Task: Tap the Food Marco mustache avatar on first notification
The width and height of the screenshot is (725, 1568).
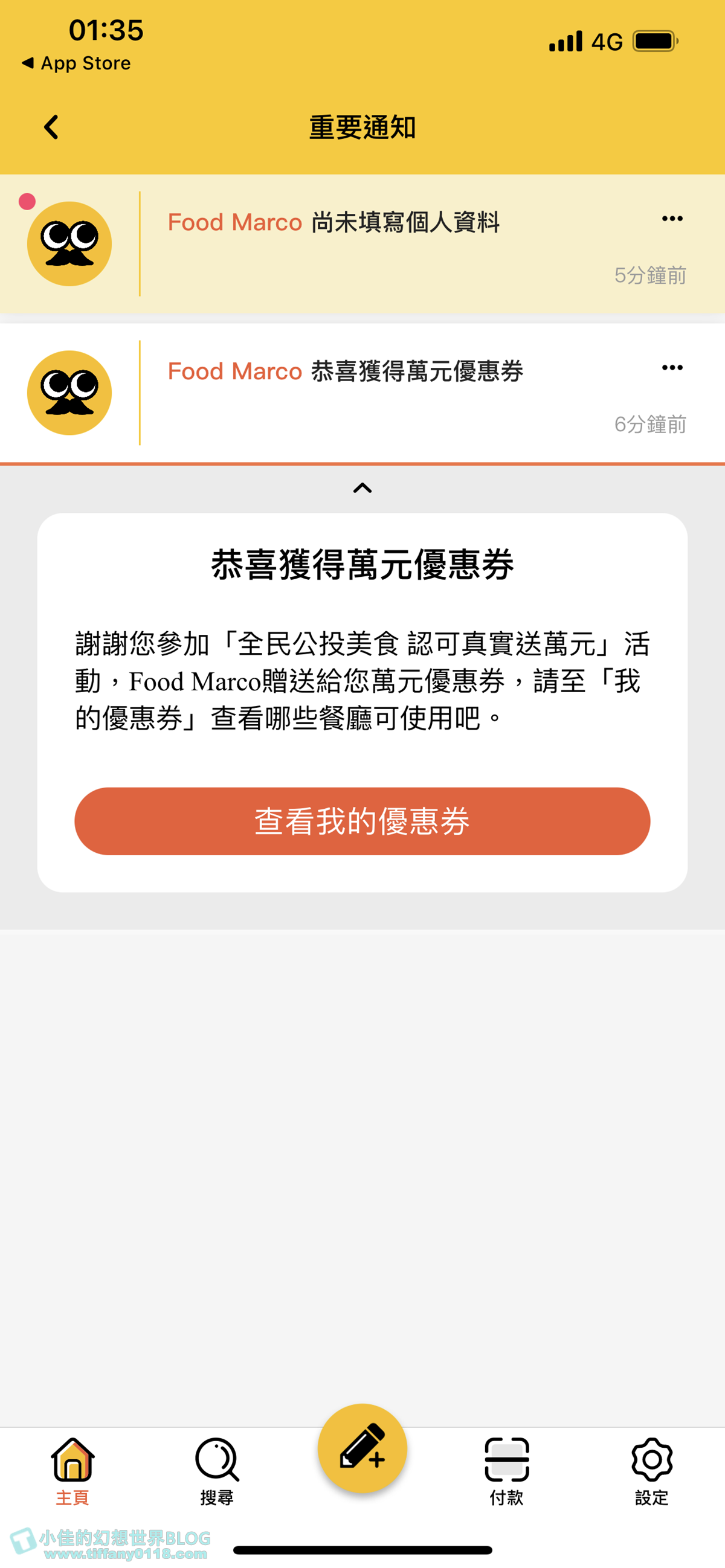Action: tap(68, 242)
